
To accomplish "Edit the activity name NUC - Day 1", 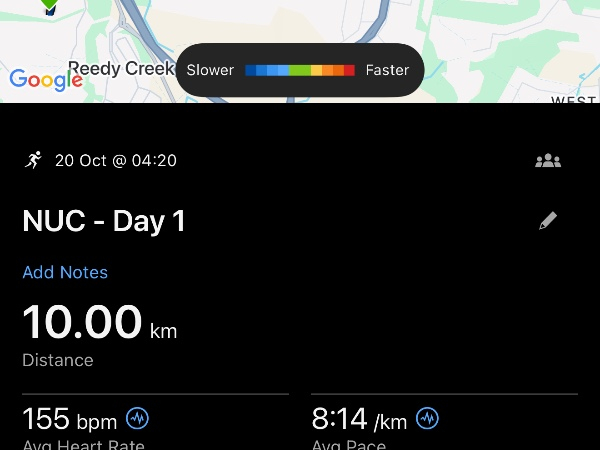I will point(547,221).
